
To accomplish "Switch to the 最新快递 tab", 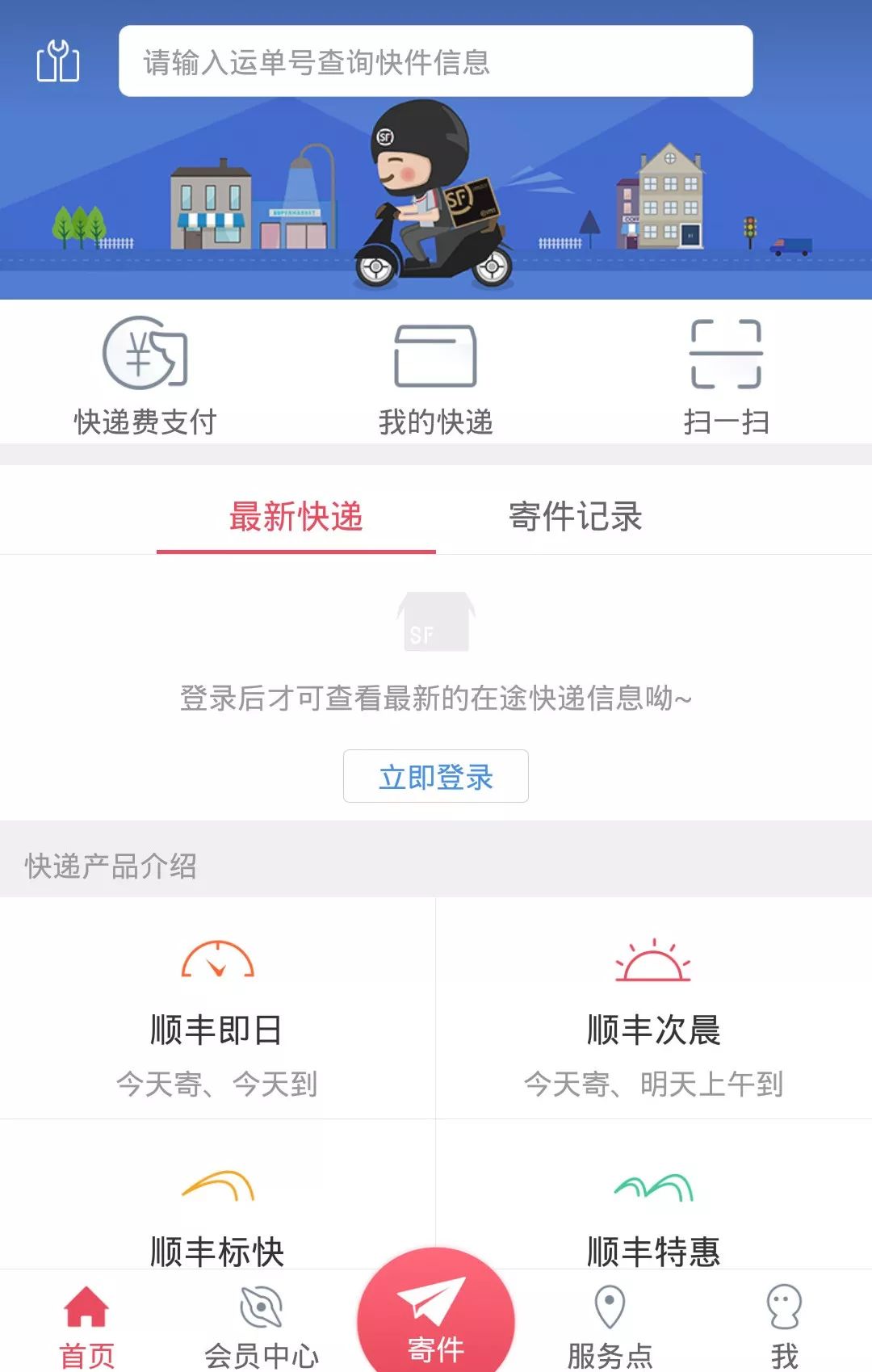I will point(296,517).
